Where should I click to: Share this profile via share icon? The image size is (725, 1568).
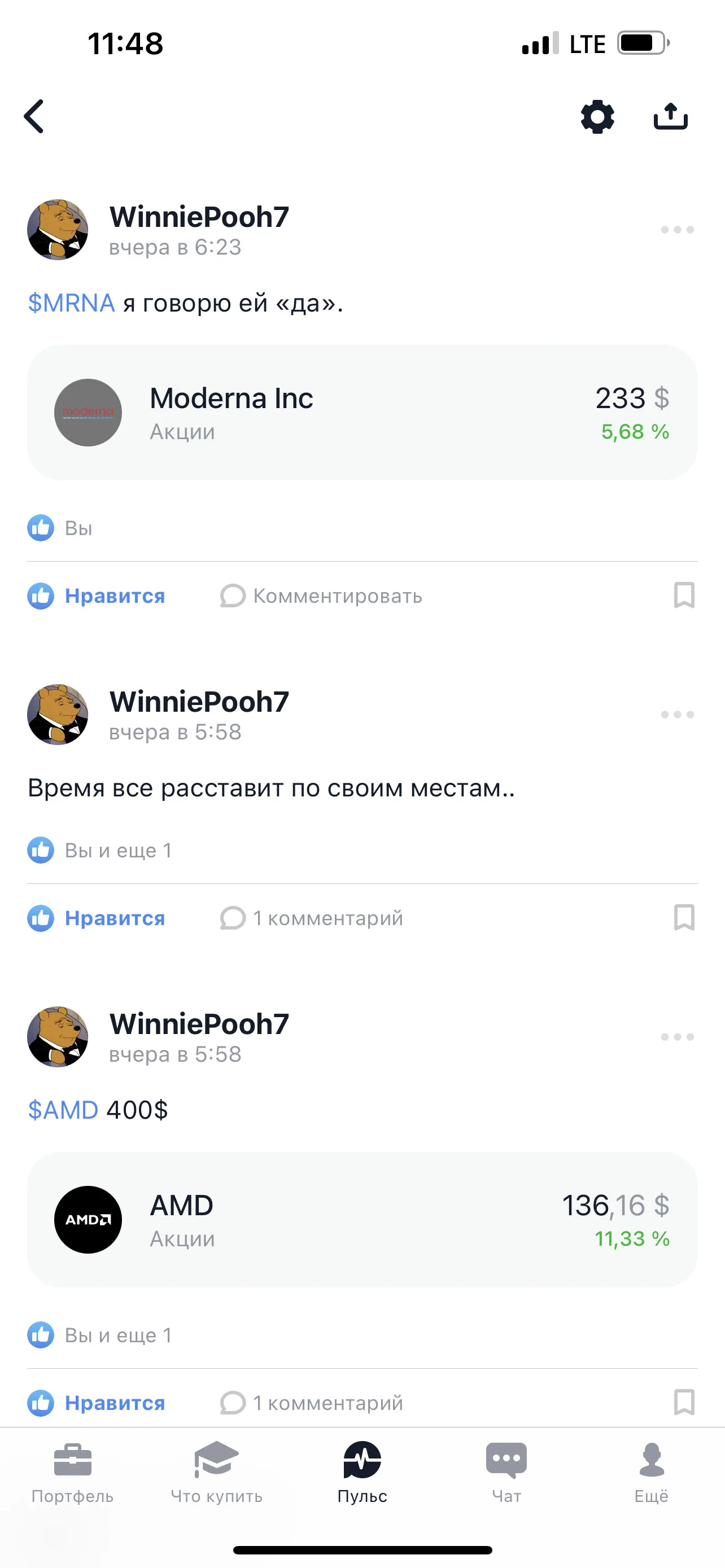point(670,116)
